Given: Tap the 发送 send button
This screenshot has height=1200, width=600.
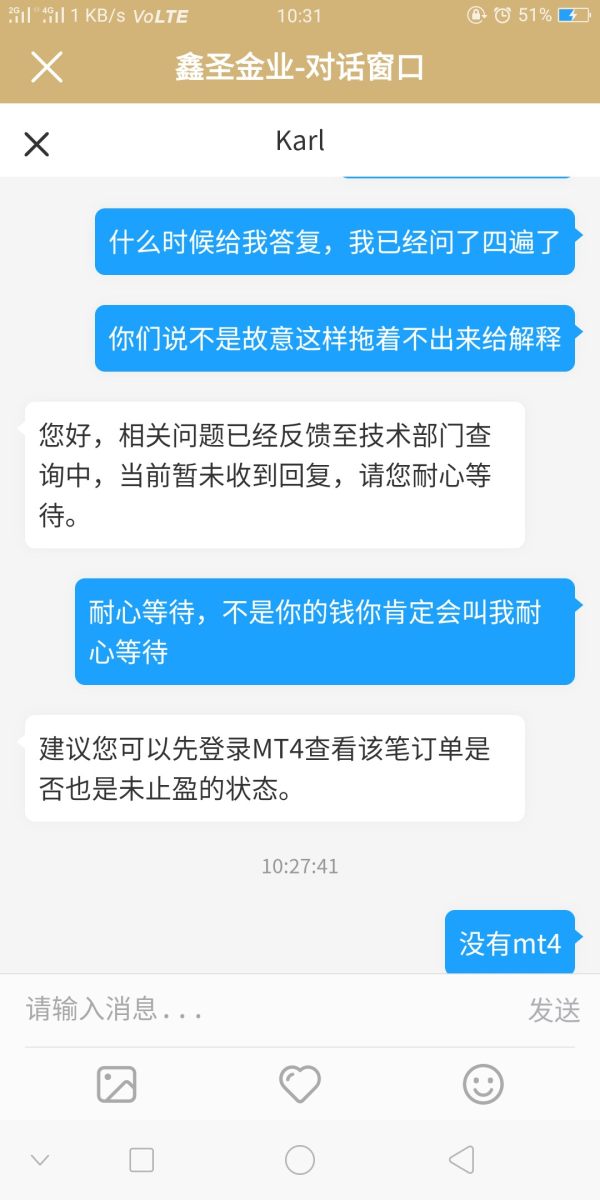Looking at the screenshot, I should 554,1010.
